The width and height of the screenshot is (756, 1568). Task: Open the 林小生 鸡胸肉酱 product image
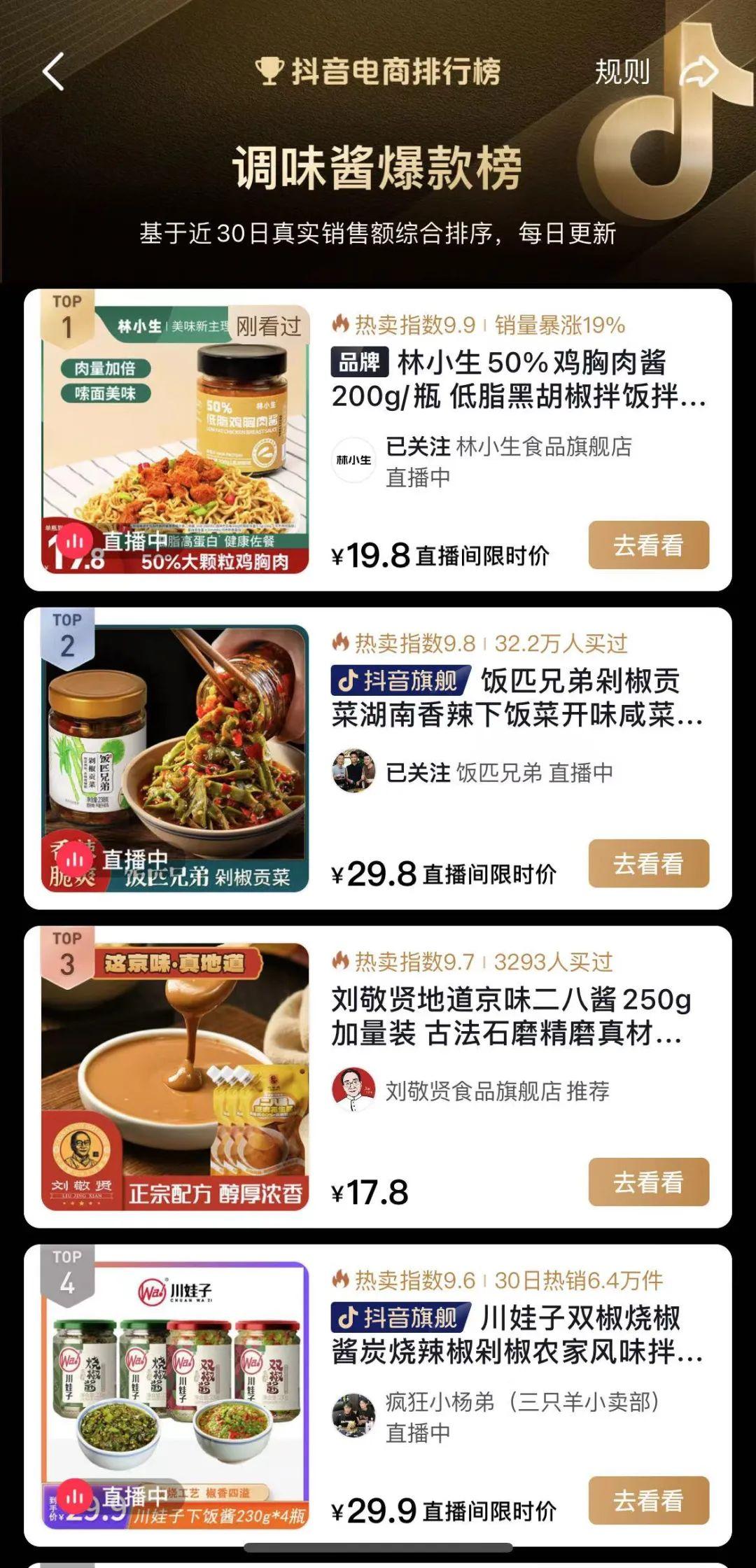(x=175, y=440)
